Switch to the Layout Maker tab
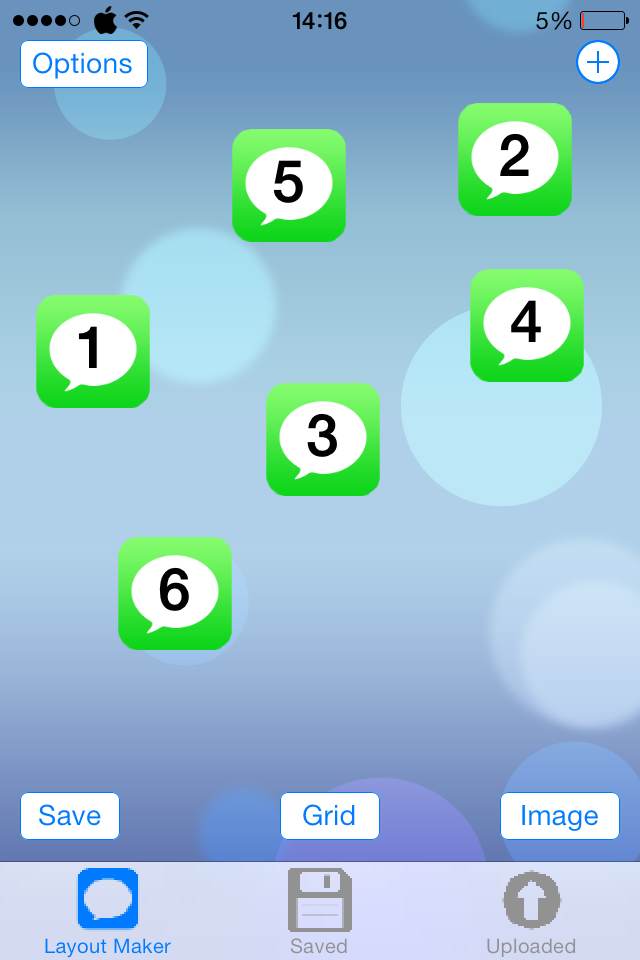Viewport: 640px width, 960px height. (x=107, y=912)
